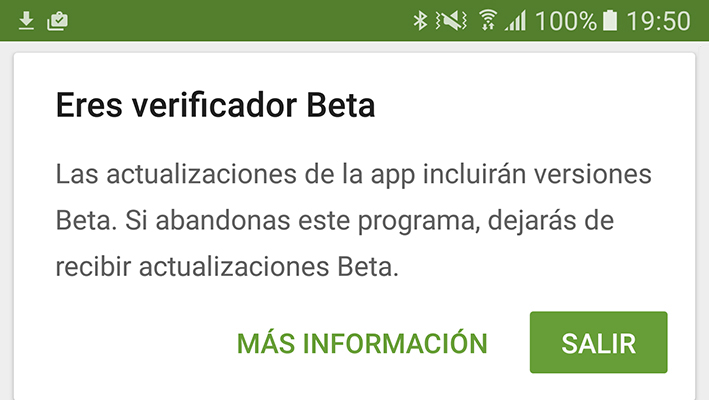Tap the SALIR button to leave beta

[598, 343]
